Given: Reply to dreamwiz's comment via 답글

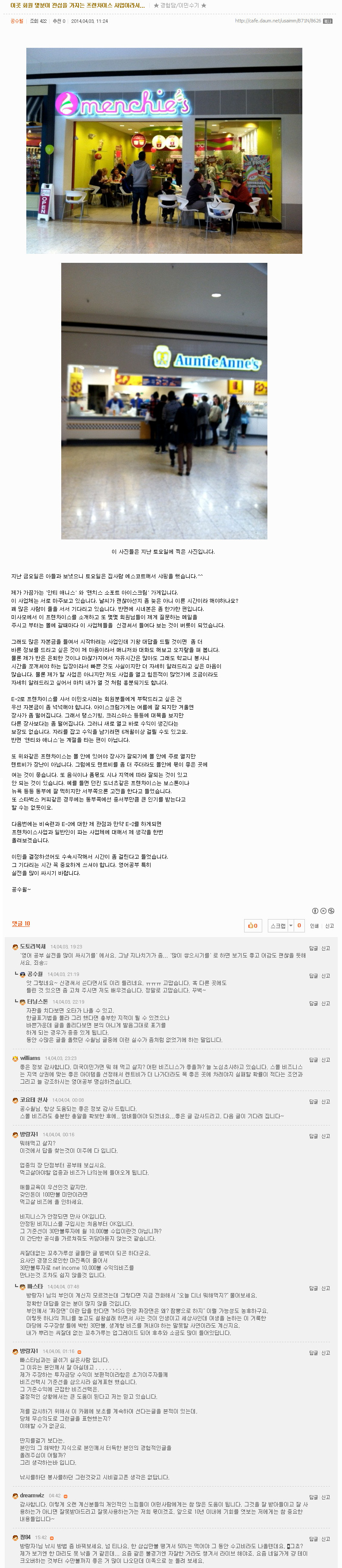Looking at the screenshot, I should [314, 1496].
